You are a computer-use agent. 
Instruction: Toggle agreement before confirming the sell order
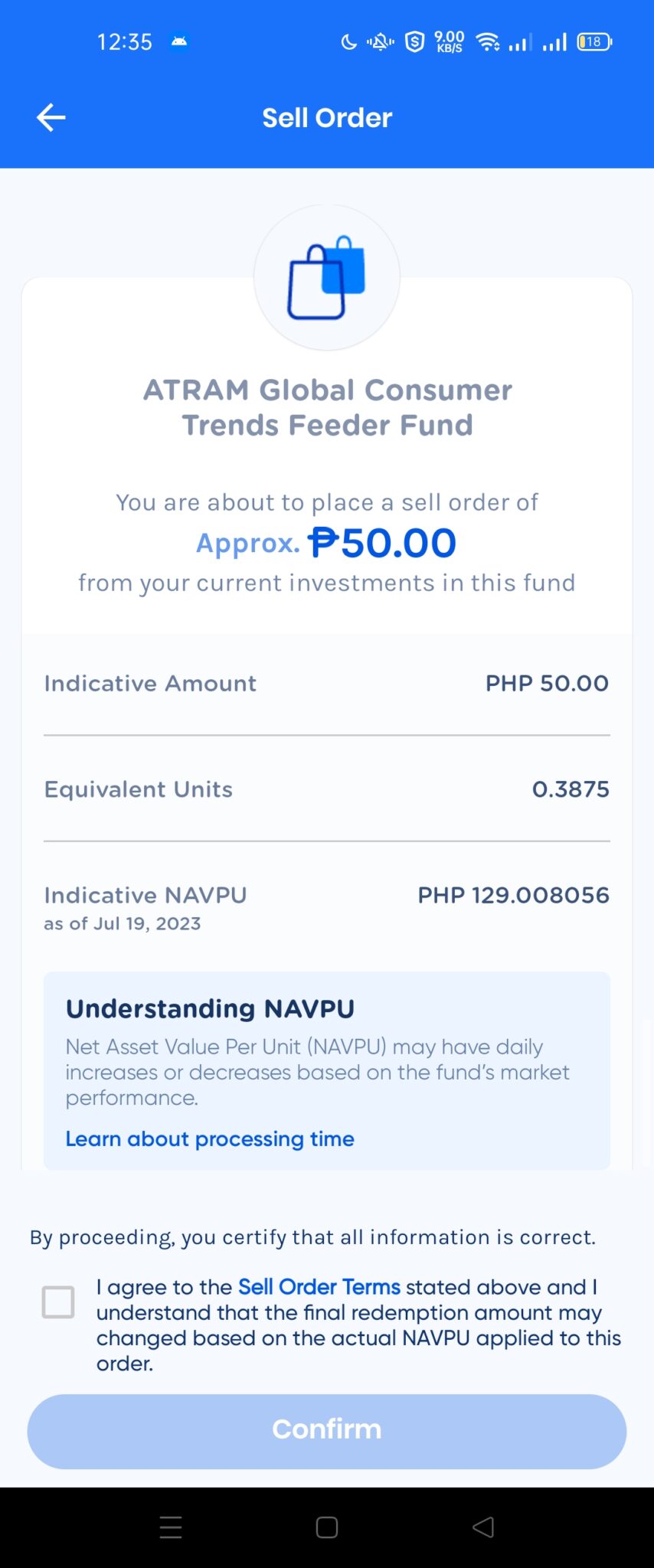58,1300
